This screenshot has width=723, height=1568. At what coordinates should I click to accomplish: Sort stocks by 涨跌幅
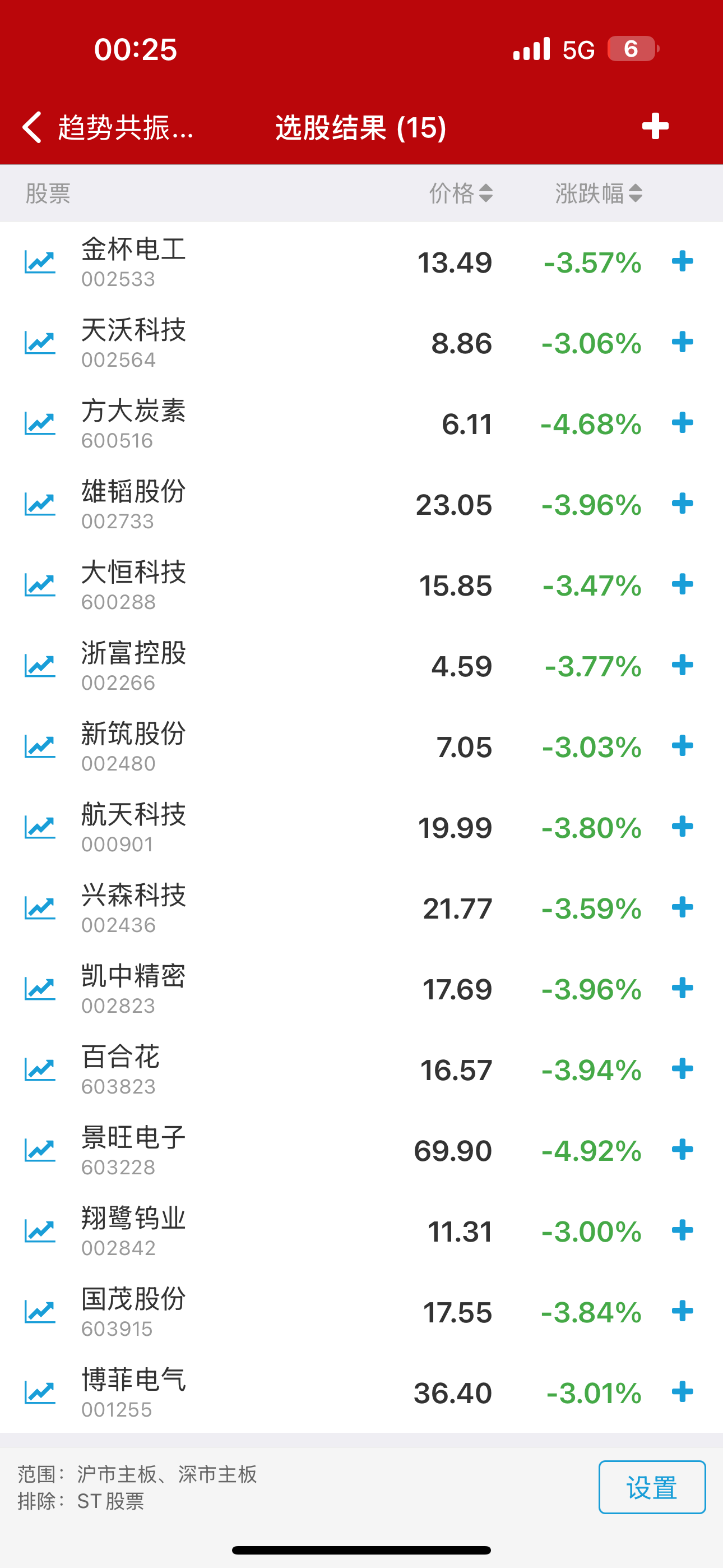pyautogui.click(x=598, y=193)
